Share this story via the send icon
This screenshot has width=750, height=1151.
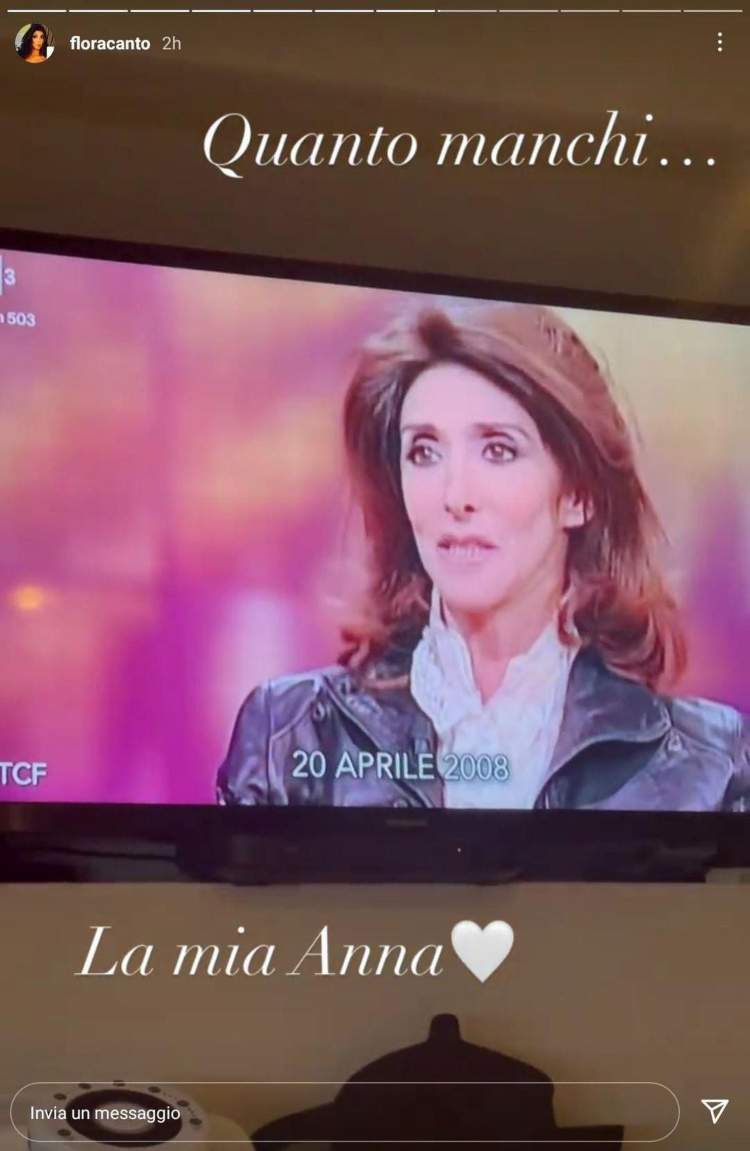click(x=714, y=1111)
